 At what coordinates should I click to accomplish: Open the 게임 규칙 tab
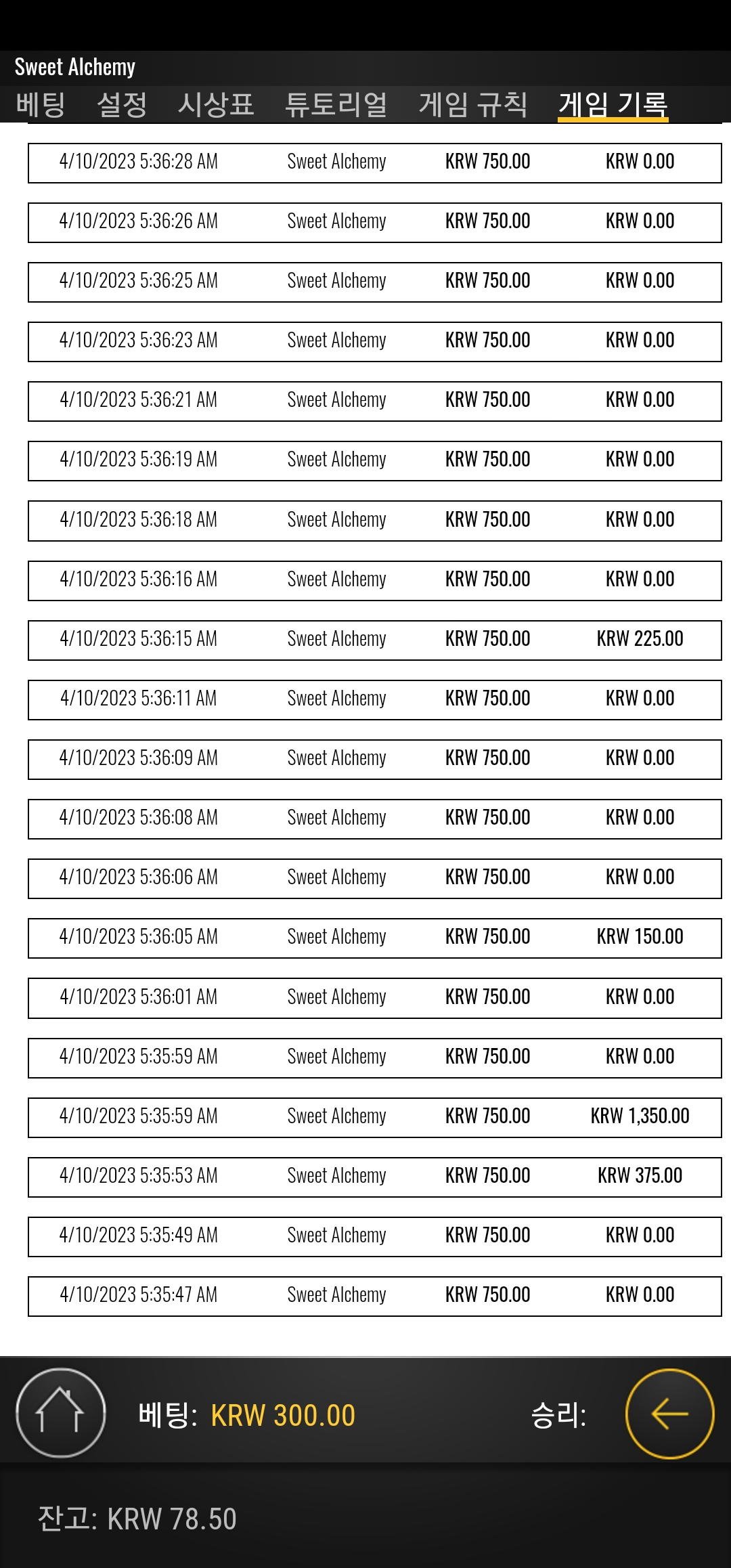473,104
